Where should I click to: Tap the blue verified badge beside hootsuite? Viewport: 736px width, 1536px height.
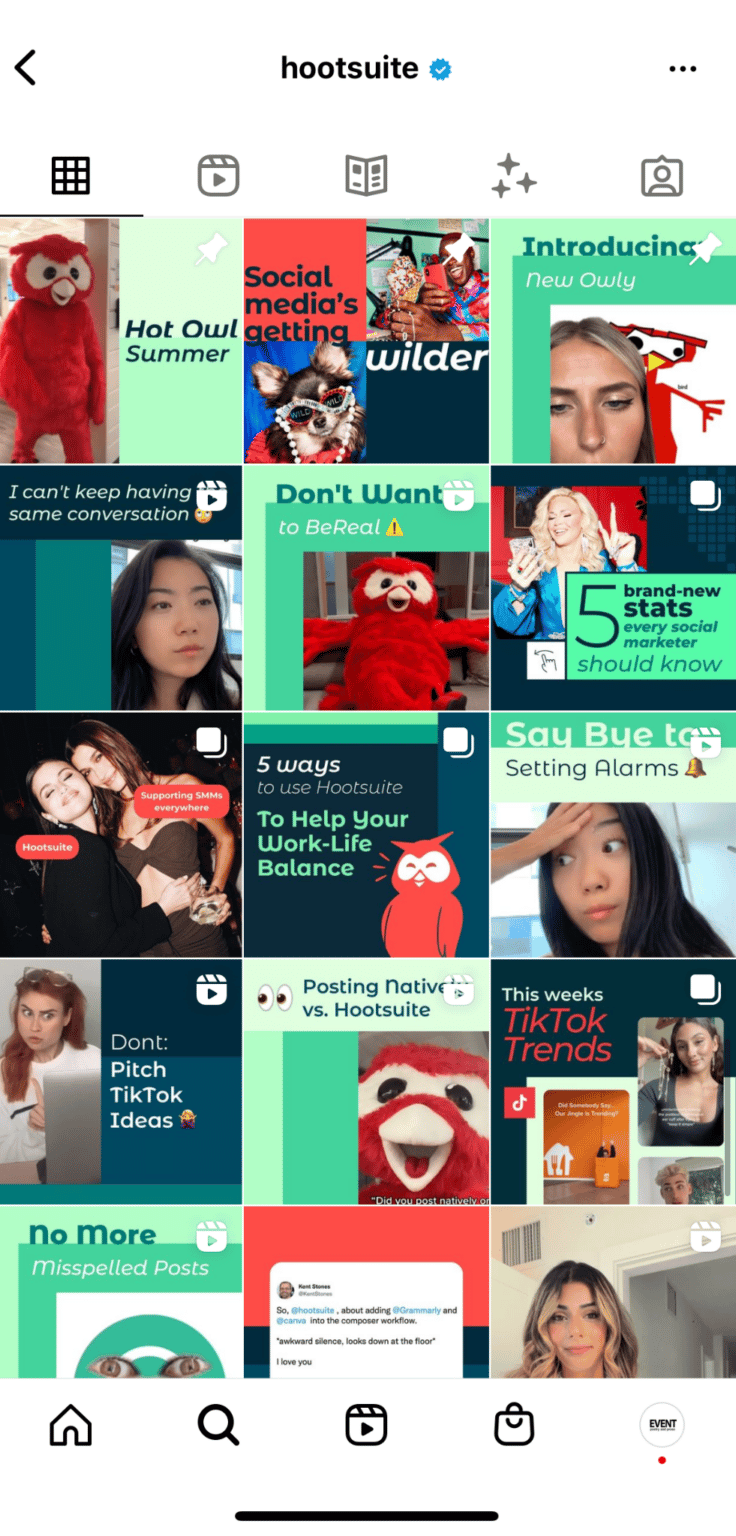click(x=440, y=68)
